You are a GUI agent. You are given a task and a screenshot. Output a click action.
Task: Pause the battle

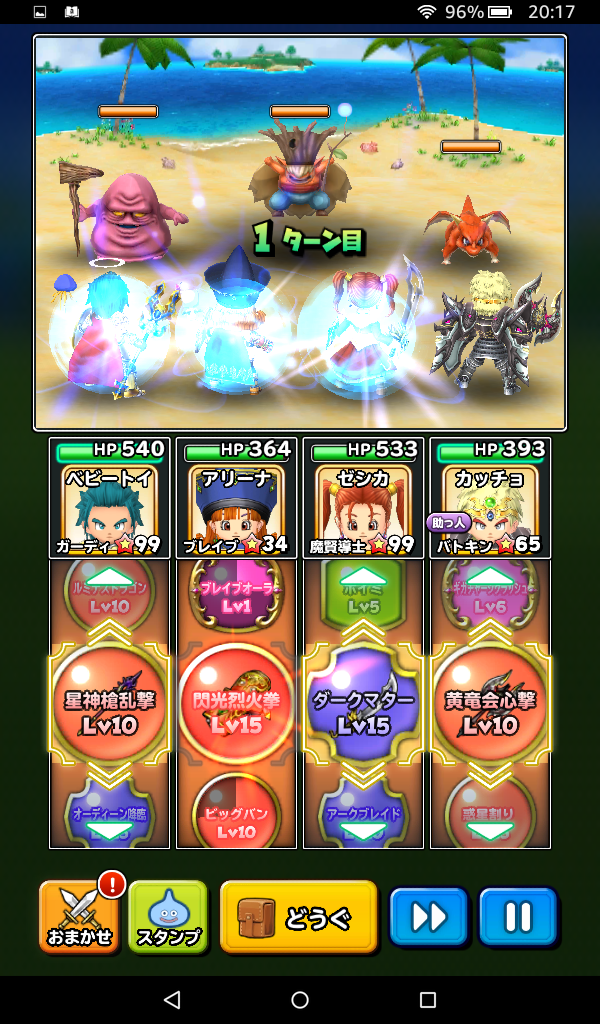[517, 917]
